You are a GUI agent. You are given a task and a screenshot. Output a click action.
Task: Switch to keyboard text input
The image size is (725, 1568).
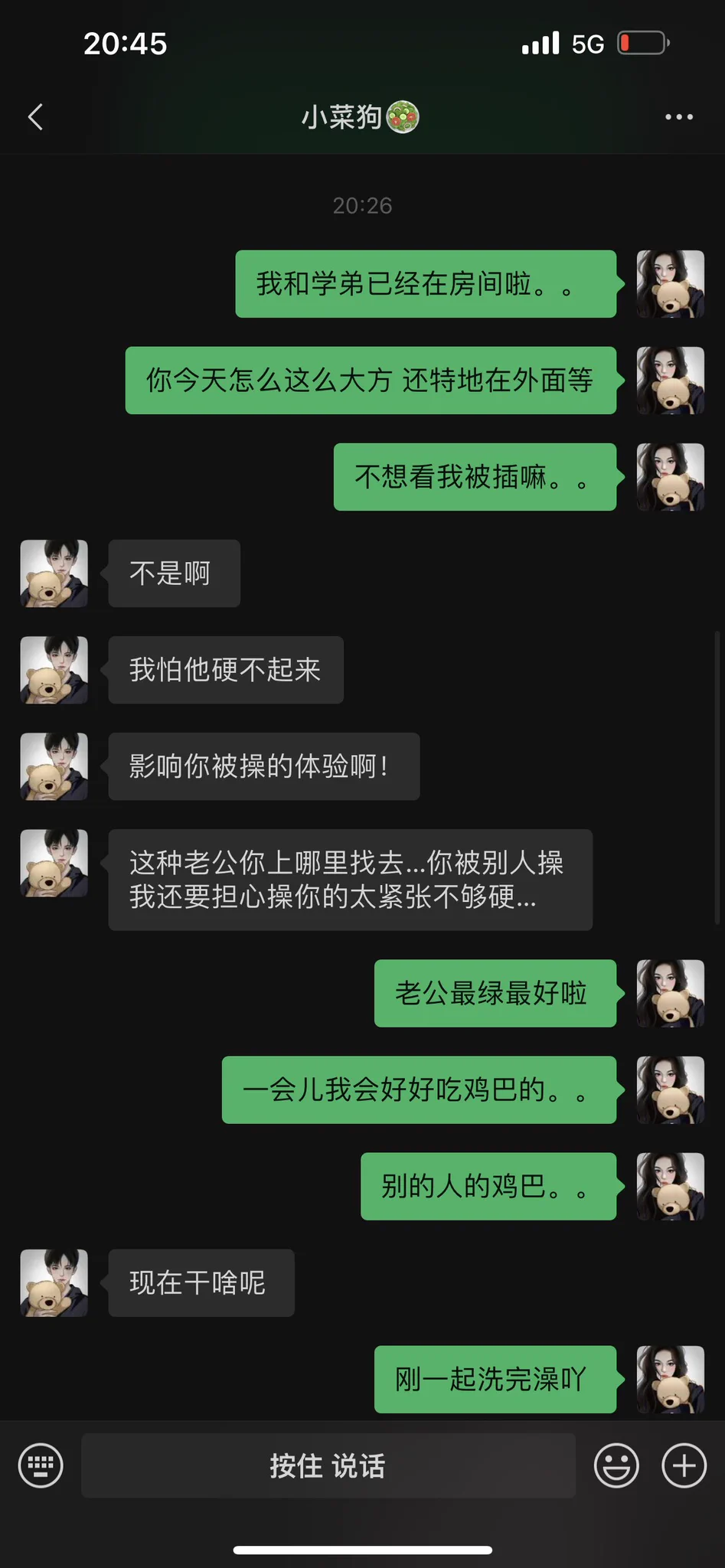(41, 1465)
